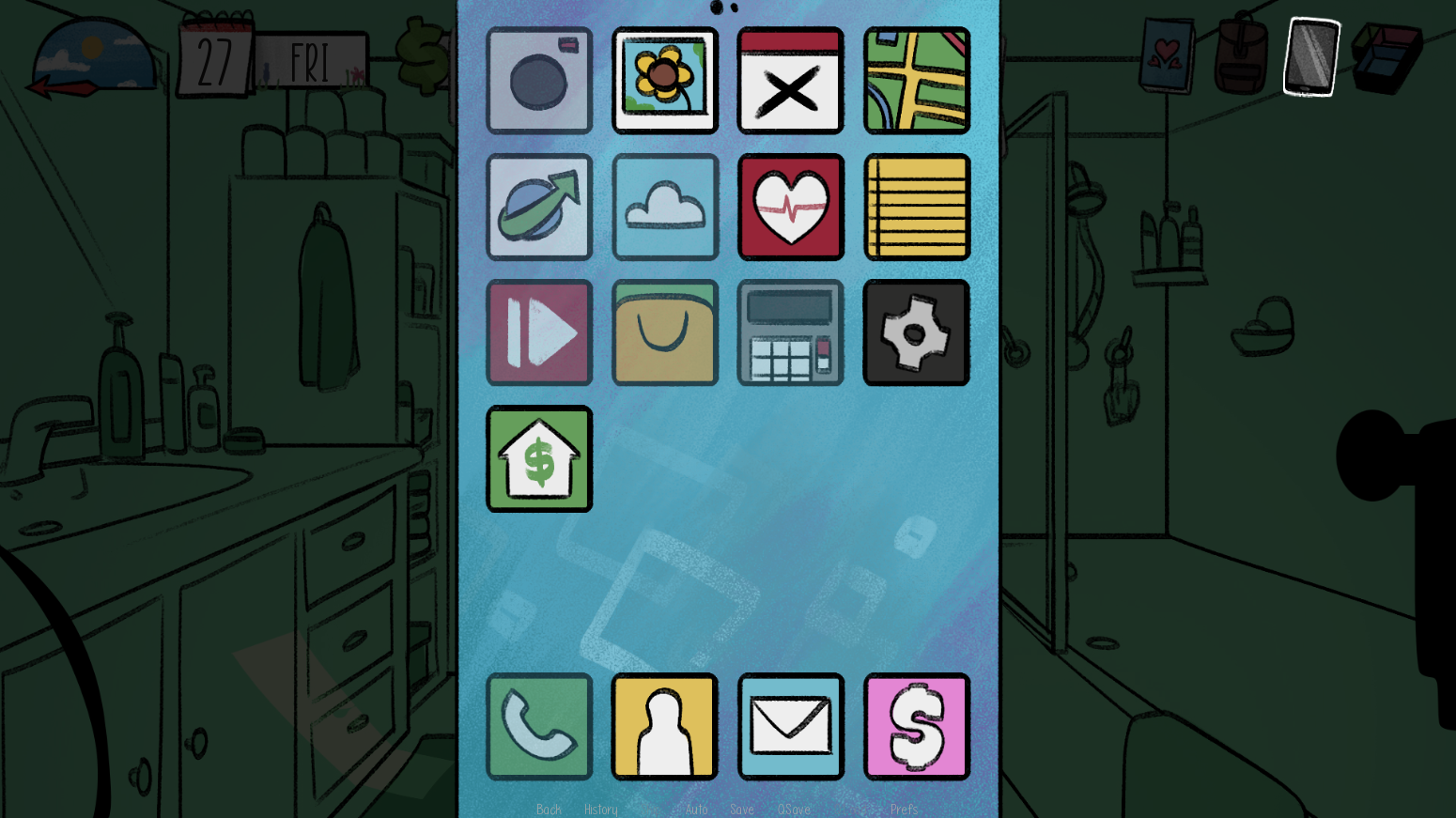Open the pink video player app
Viewport: 1456px width, 818px height.
pyautogui.click(x=539, y=332)
